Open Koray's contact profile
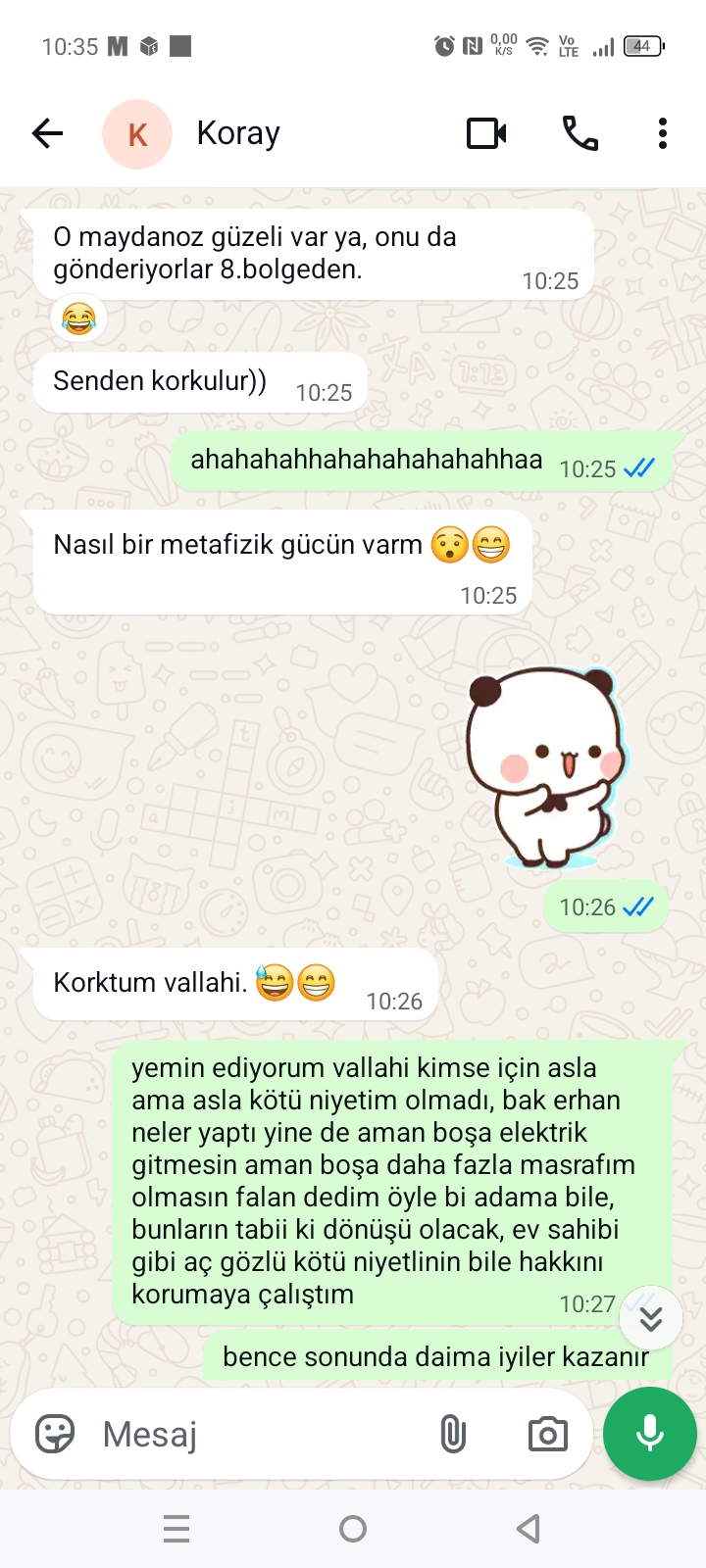The image size is (706, 1568). click(238, 133)
